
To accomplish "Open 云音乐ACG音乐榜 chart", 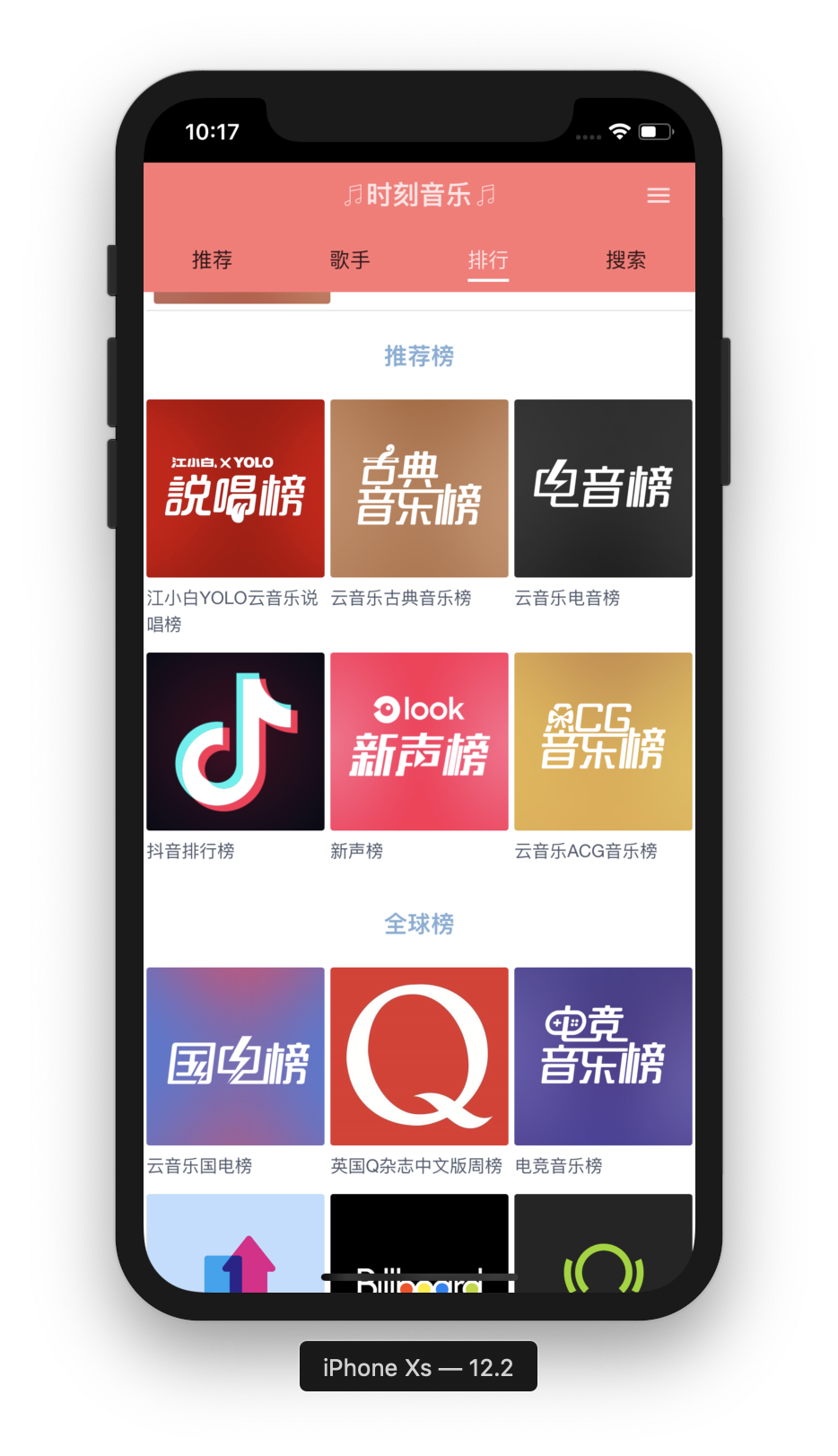I will tap(603, 741).
